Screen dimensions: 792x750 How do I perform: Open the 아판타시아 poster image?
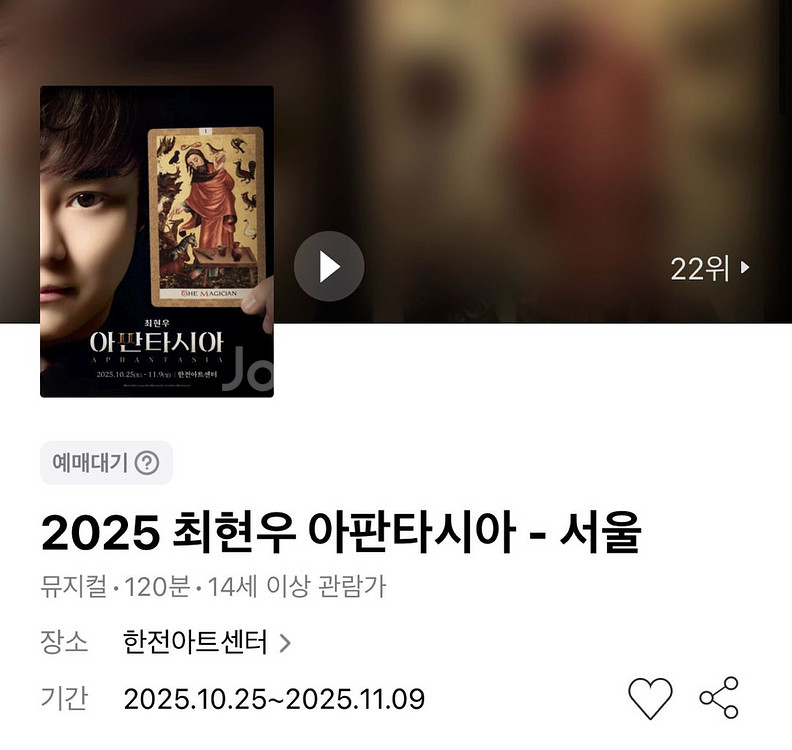[x=157, y=241]
